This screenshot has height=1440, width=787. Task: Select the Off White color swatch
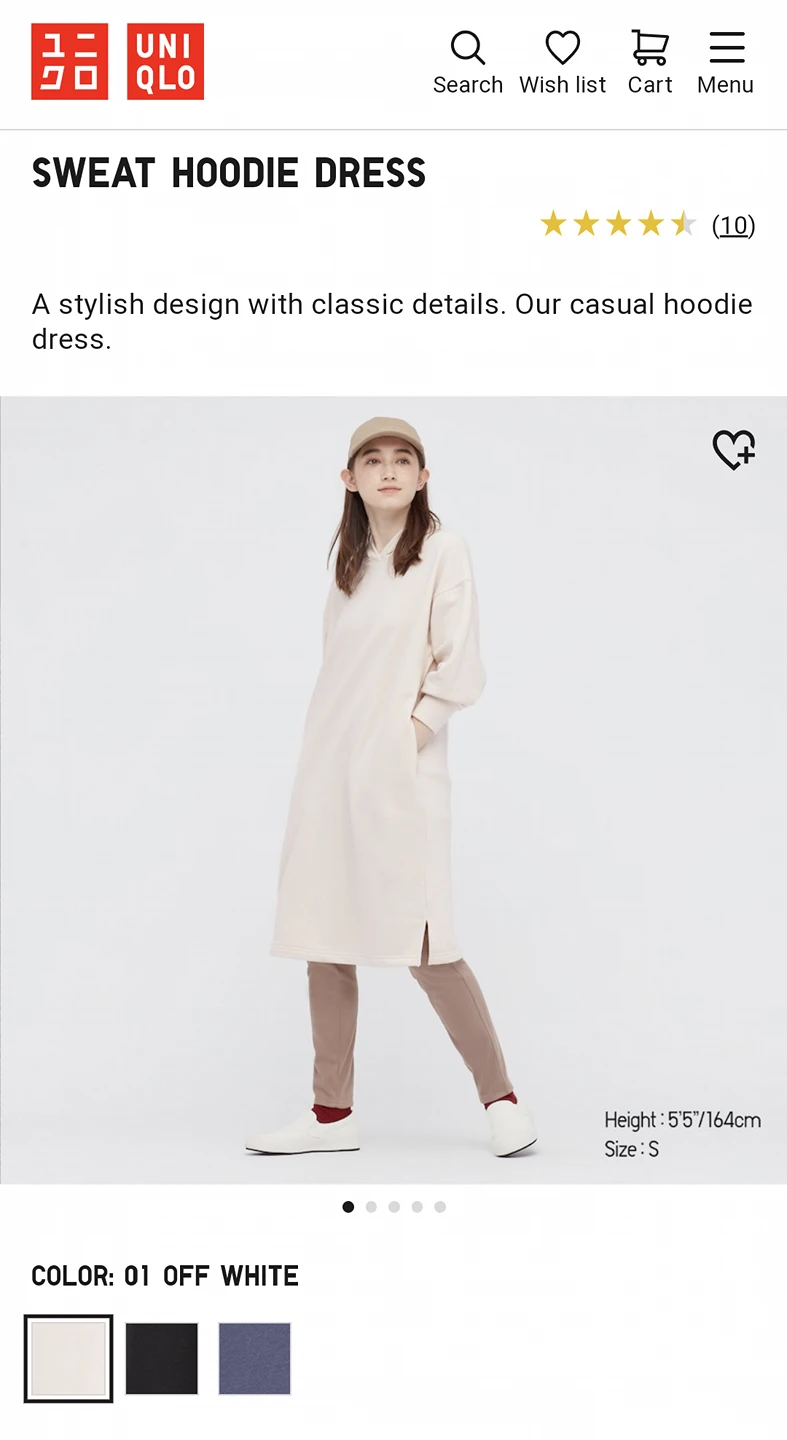click(x=69, y=1358)
